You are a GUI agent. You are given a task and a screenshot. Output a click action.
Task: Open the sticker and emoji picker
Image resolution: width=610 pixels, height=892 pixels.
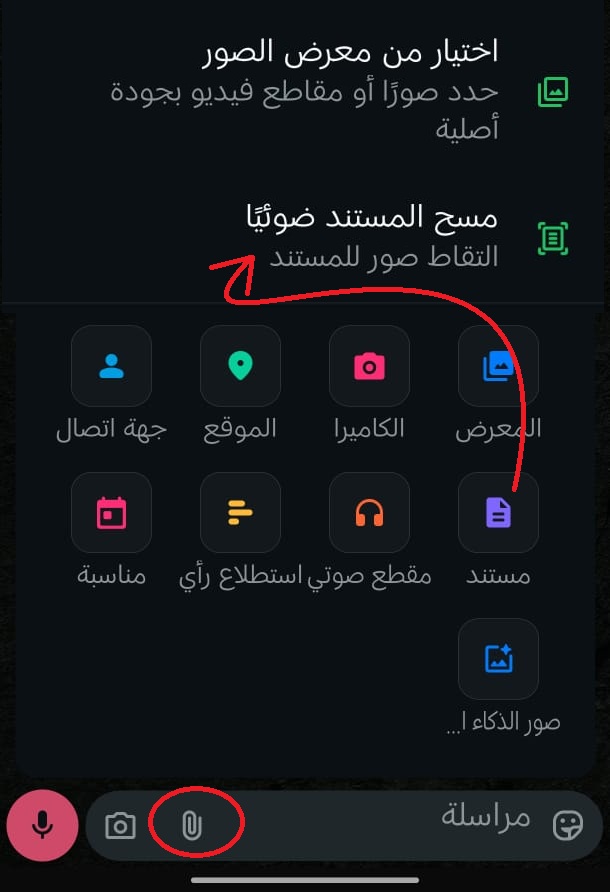(567, 825)
